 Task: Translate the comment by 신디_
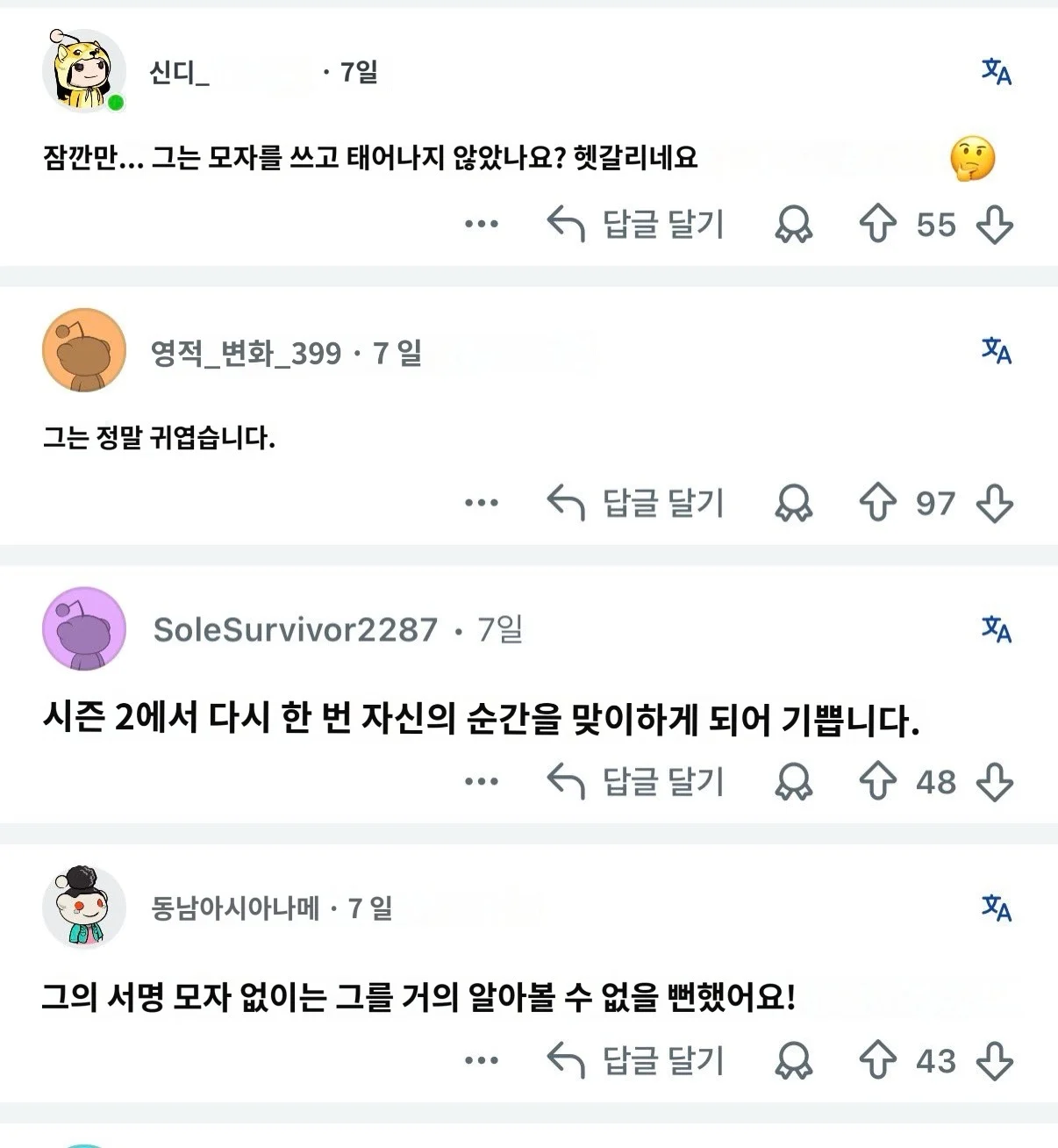997,71
